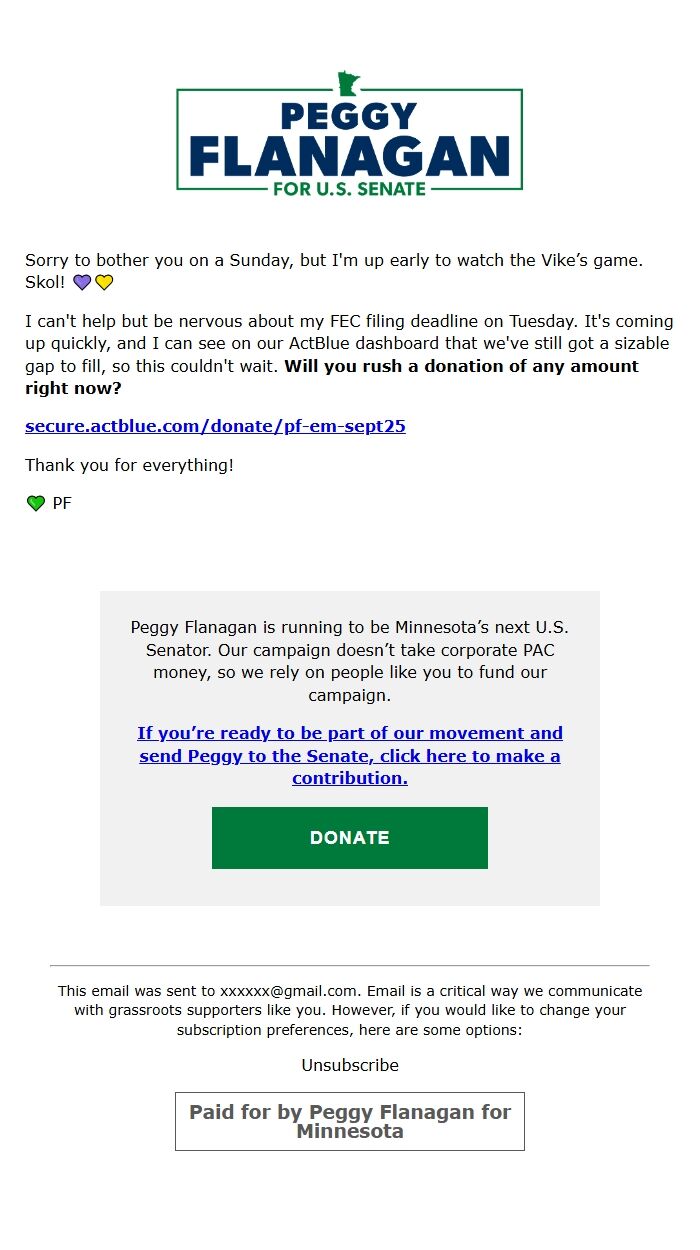Unsubscribe from campaign emails
This screenshot has width=700, height=1250.
pyautogui.click(x=350, y=1066)
